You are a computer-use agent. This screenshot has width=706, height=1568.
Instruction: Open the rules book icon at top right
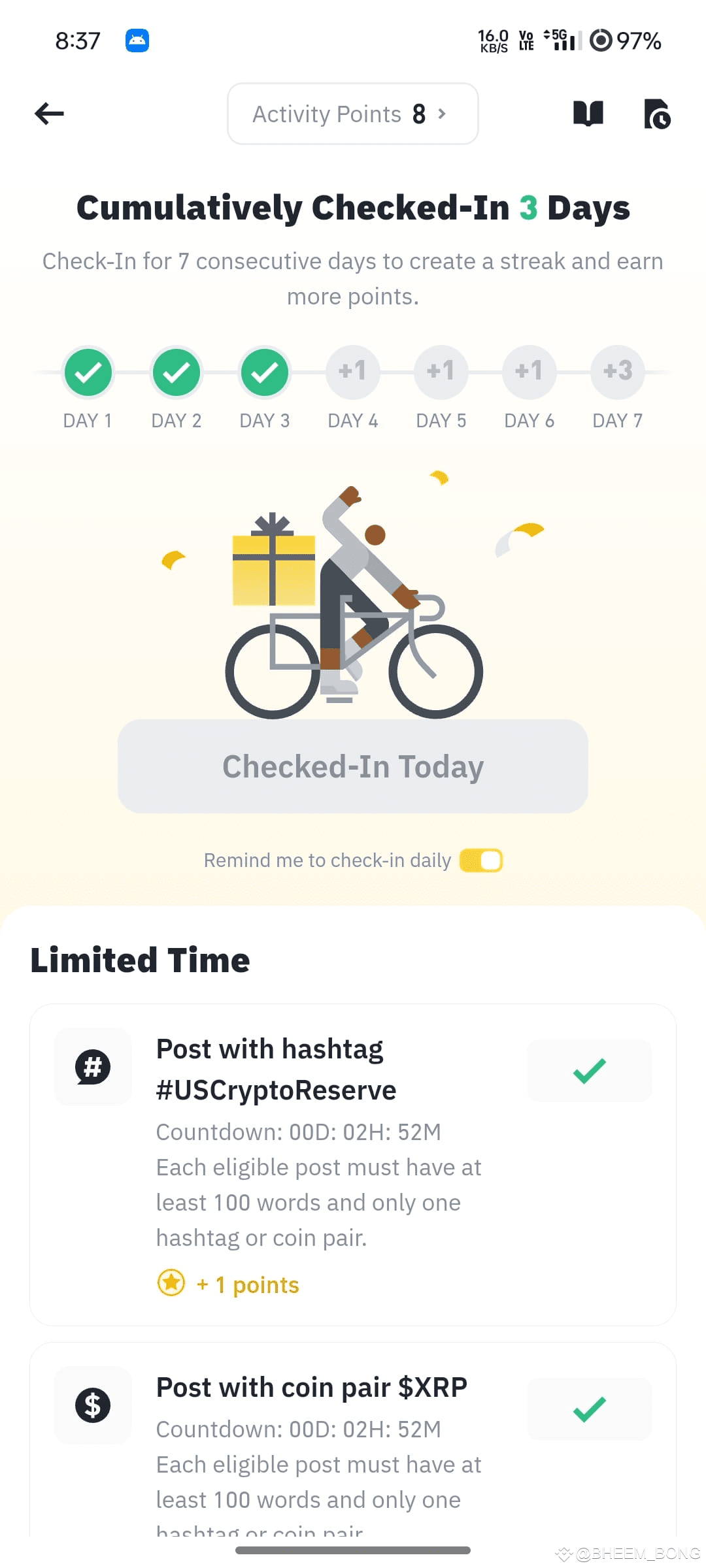point(588,114)
